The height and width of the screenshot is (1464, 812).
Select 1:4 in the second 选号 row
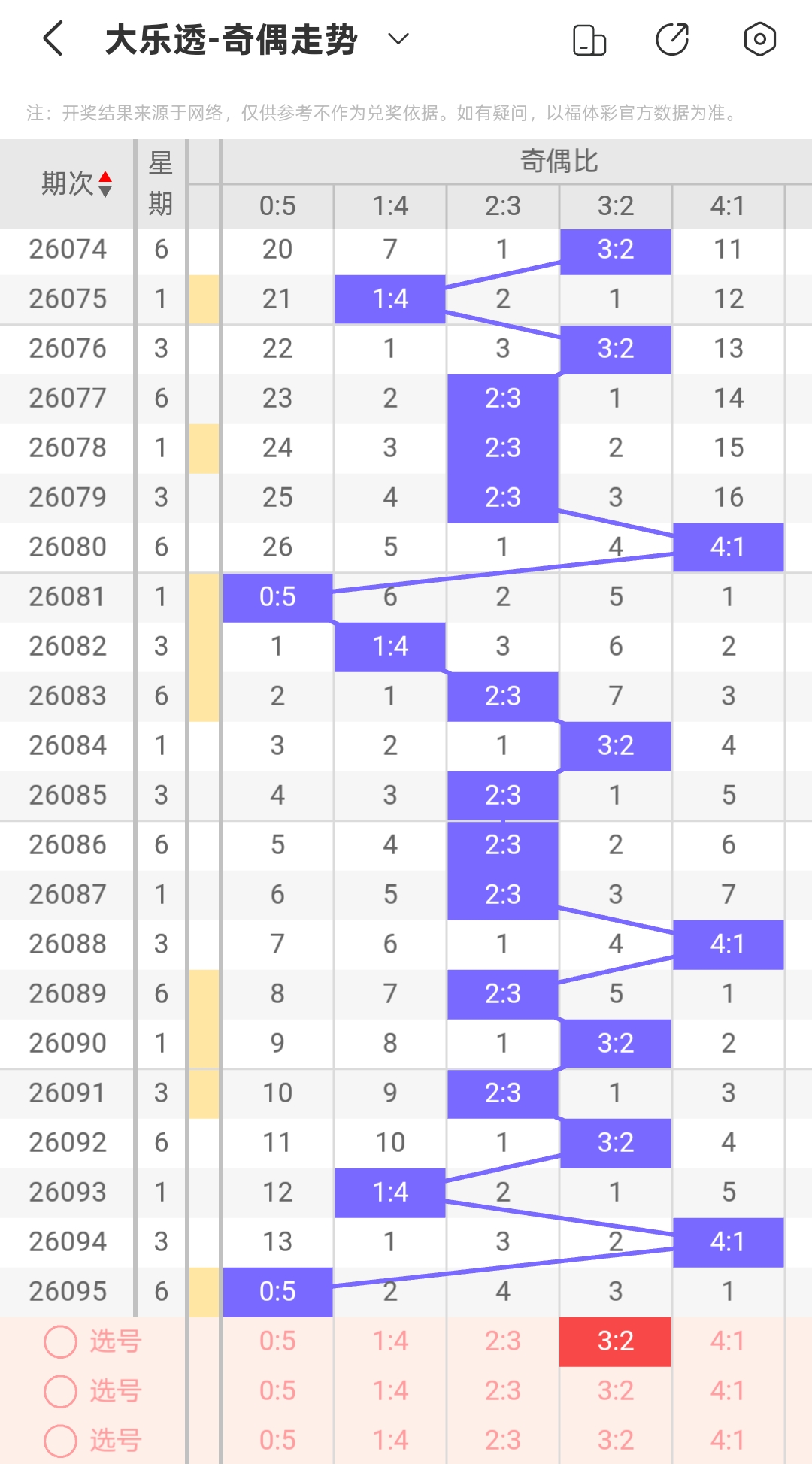[x=390, y=1391]
